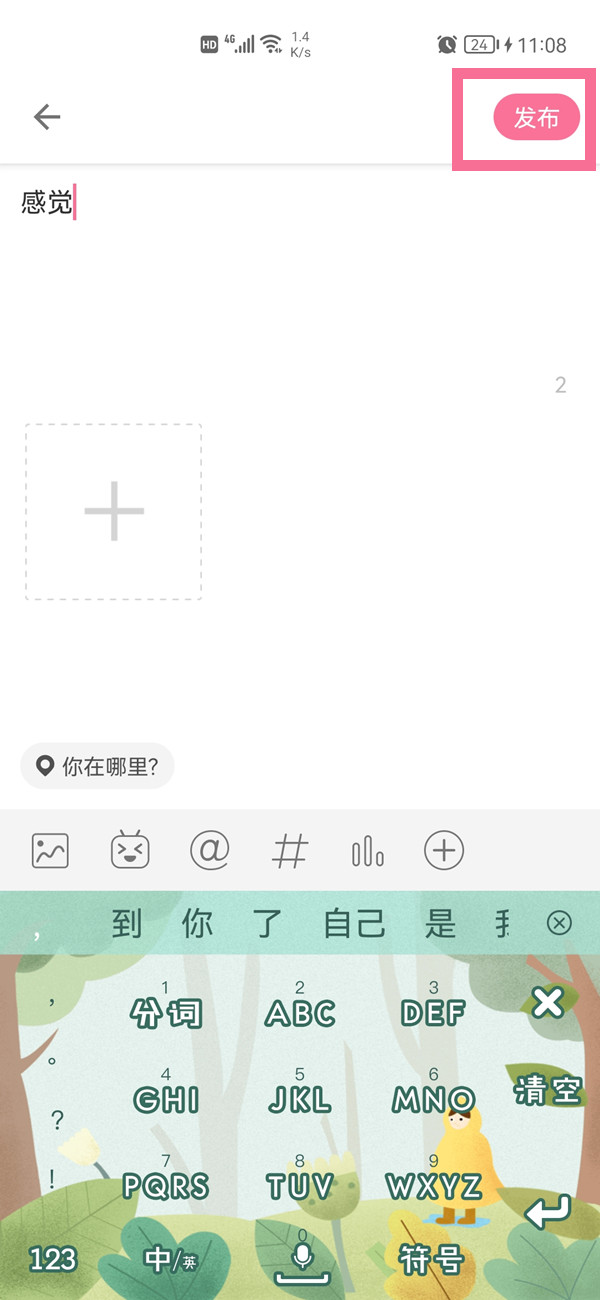Open the image gallery icon
Screen dimensions: 600x1300
point(50,851)
